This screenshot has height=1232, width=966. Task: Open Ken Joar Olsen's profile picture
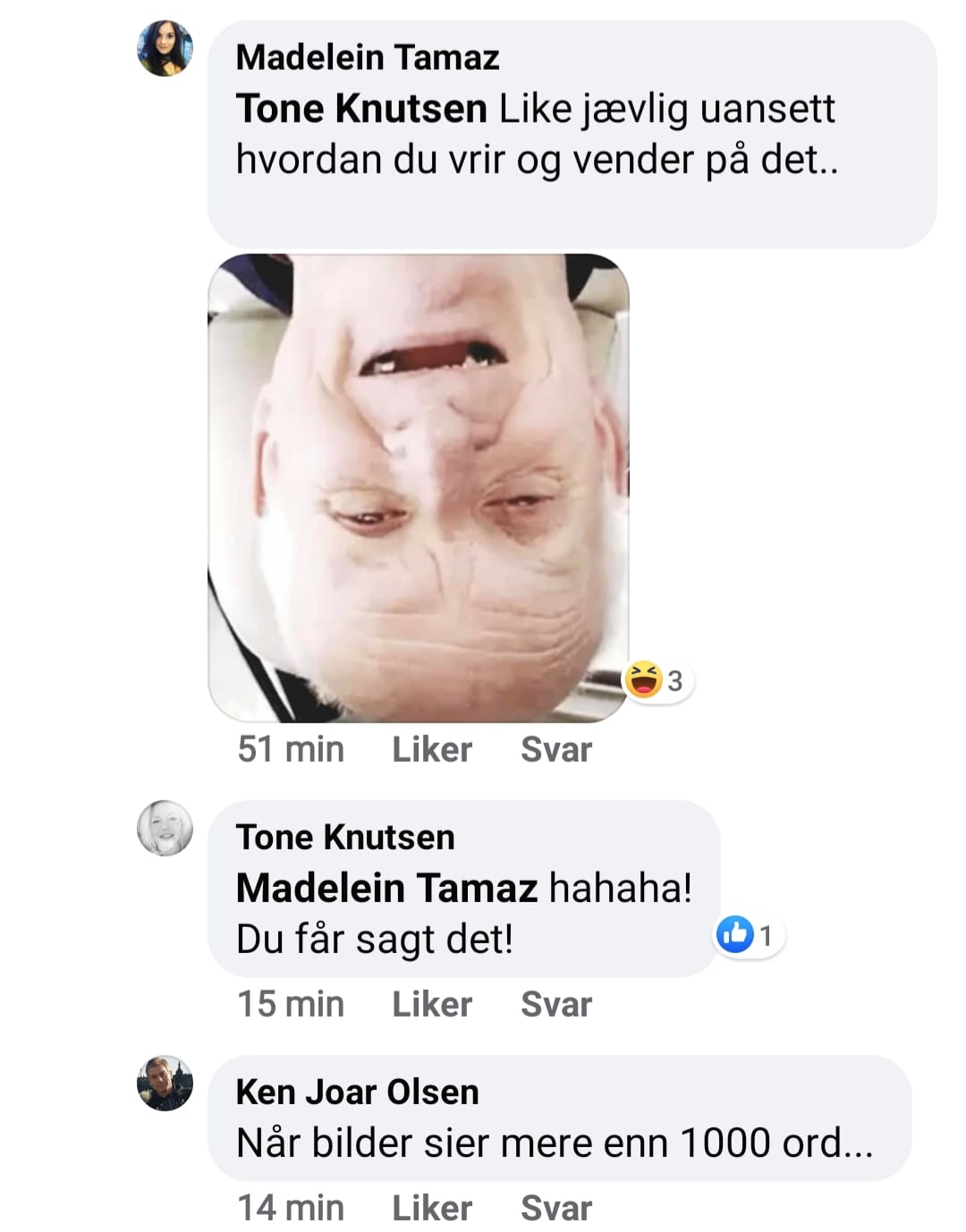coord(165,1083)
